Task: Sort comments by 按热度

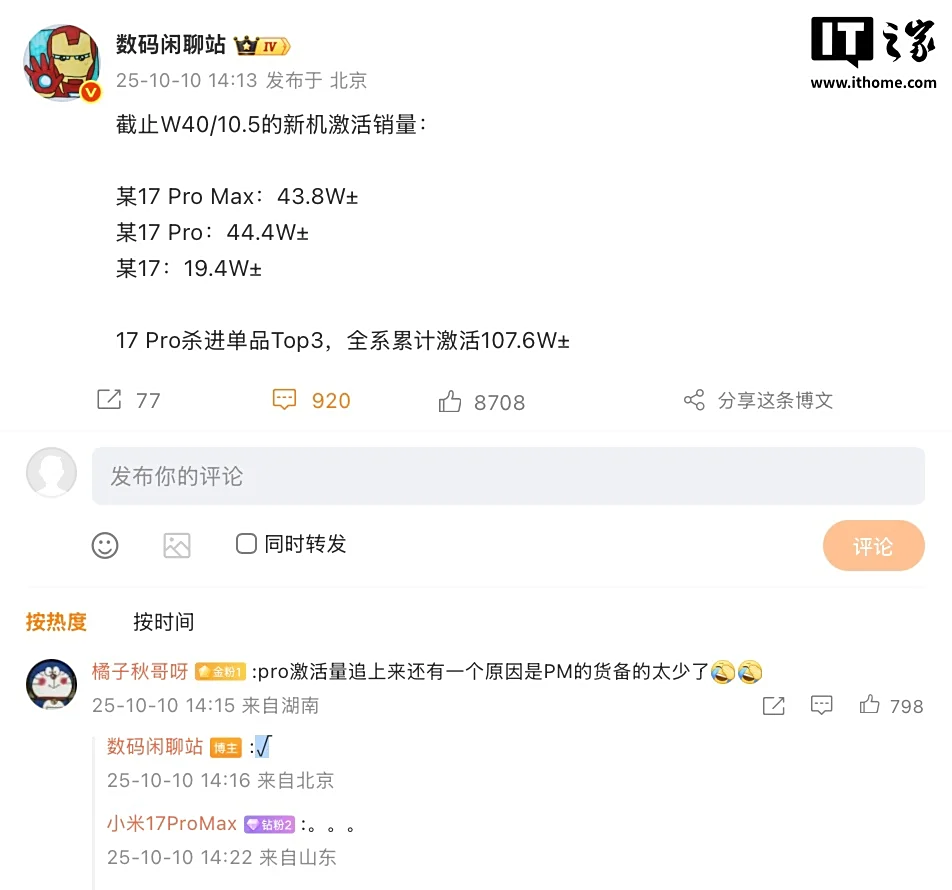Action: pyautogui.click(x=56, y=622)
